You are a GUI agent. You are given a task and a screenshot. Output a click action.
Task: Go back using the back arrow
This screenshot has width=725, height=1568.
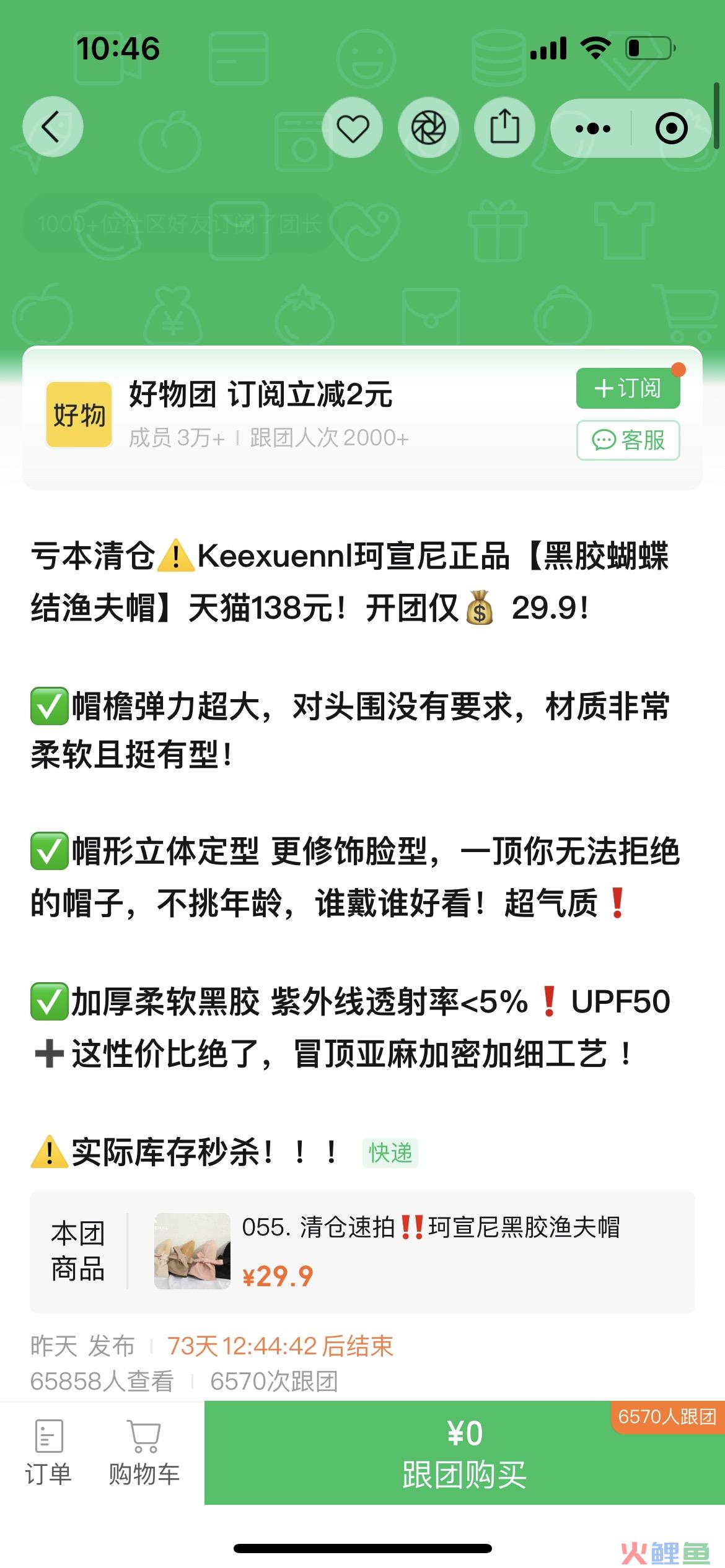(x=52, y=128)
